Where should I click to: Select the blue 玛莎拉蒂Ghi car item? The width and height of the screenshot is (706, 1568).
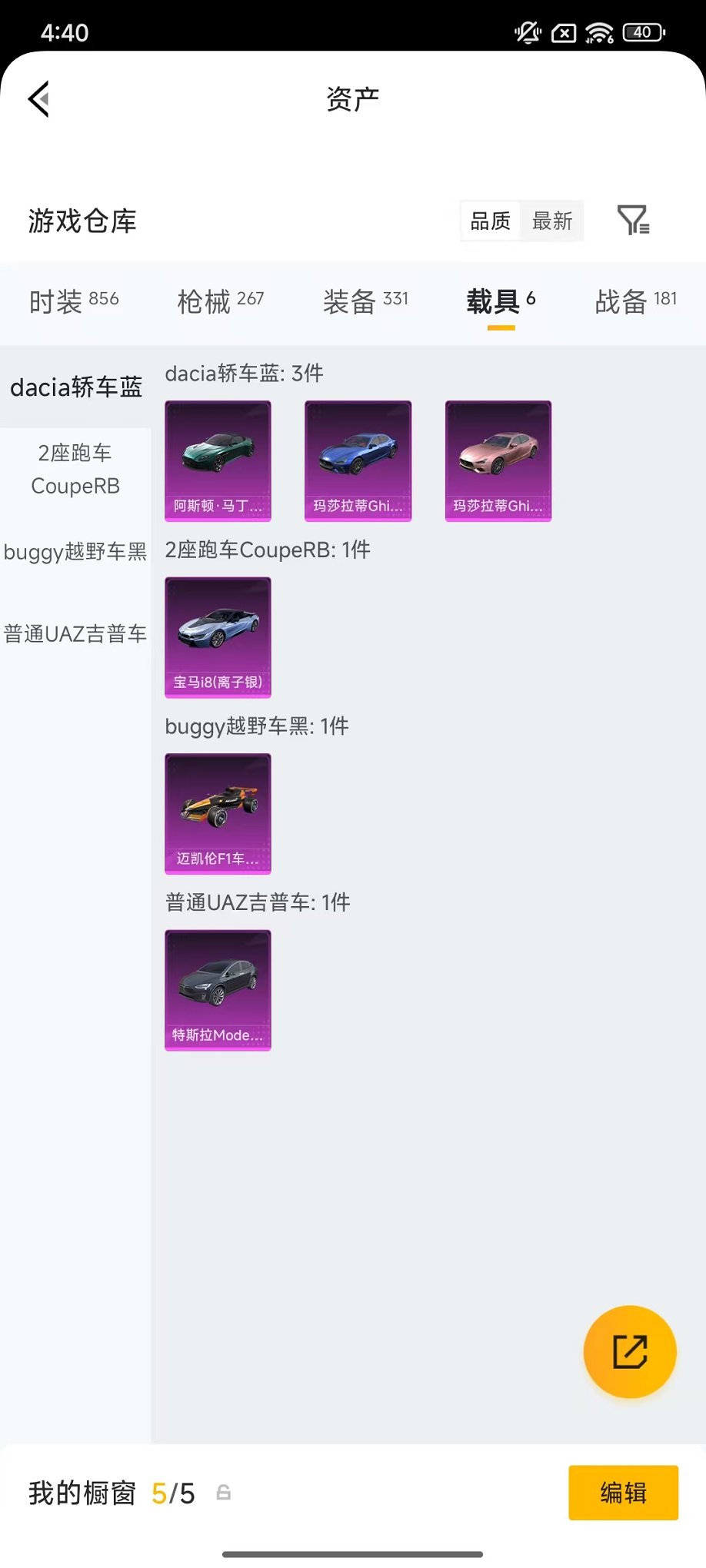click(x=357, y=461)
